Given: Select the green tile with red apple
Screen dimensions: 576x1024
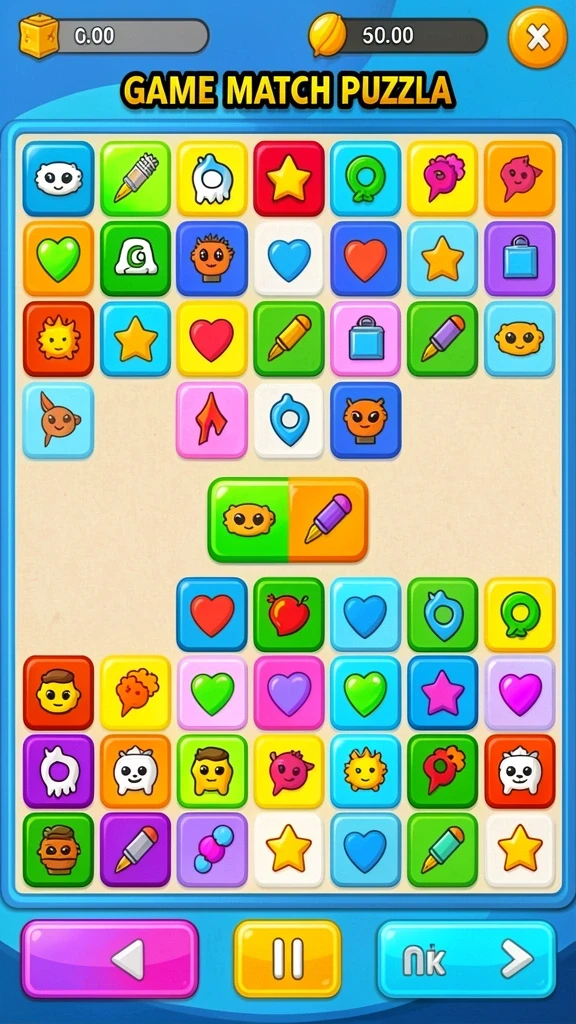Looking at the screenshot, I should pyautogui.click(x=289, y=615).
